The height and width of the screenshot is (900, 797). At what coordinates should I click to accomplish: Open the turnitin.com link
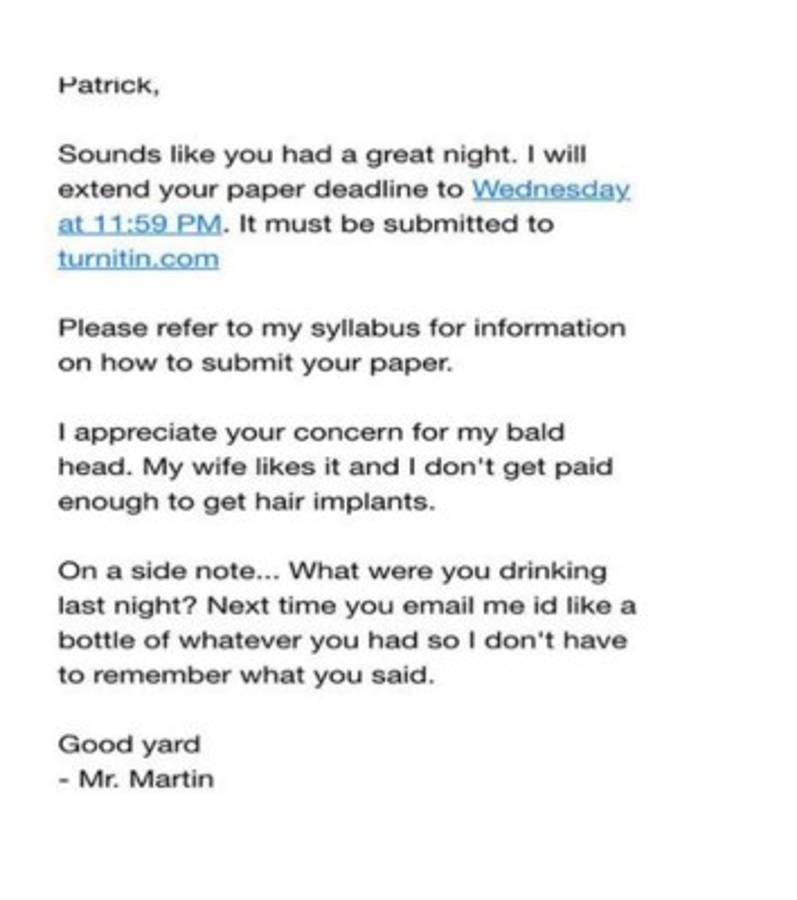coord(138,259)
